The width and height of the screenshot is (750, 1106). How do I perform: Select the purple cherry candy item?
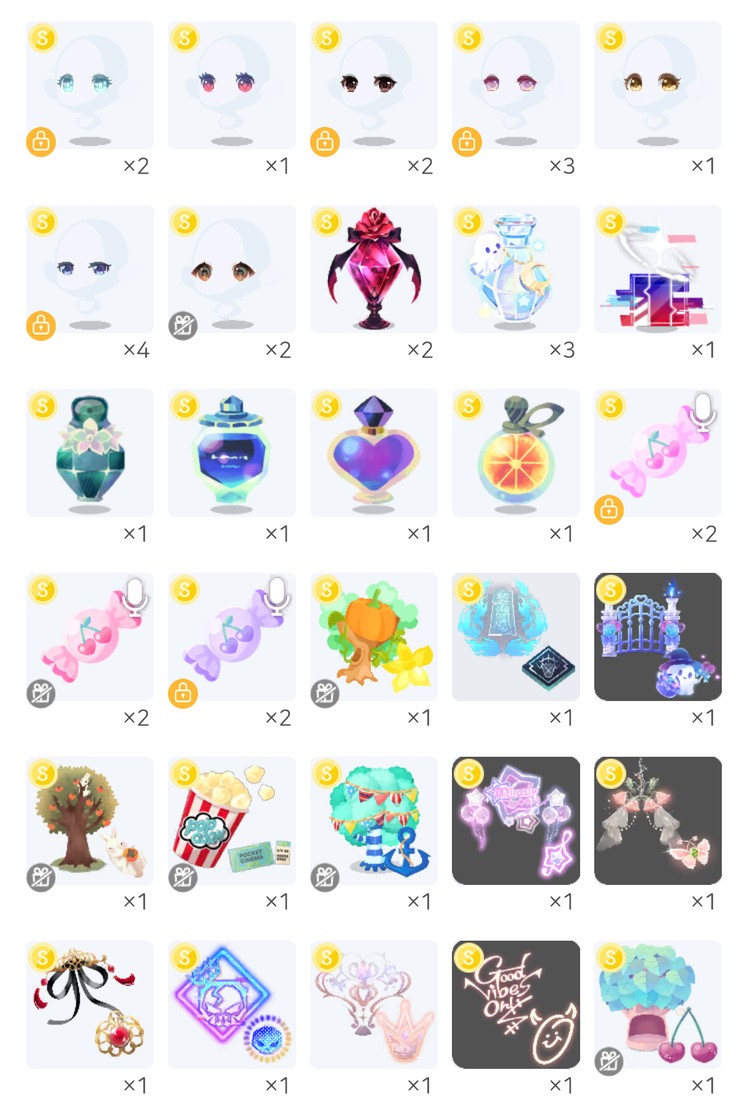coord(232,637)
